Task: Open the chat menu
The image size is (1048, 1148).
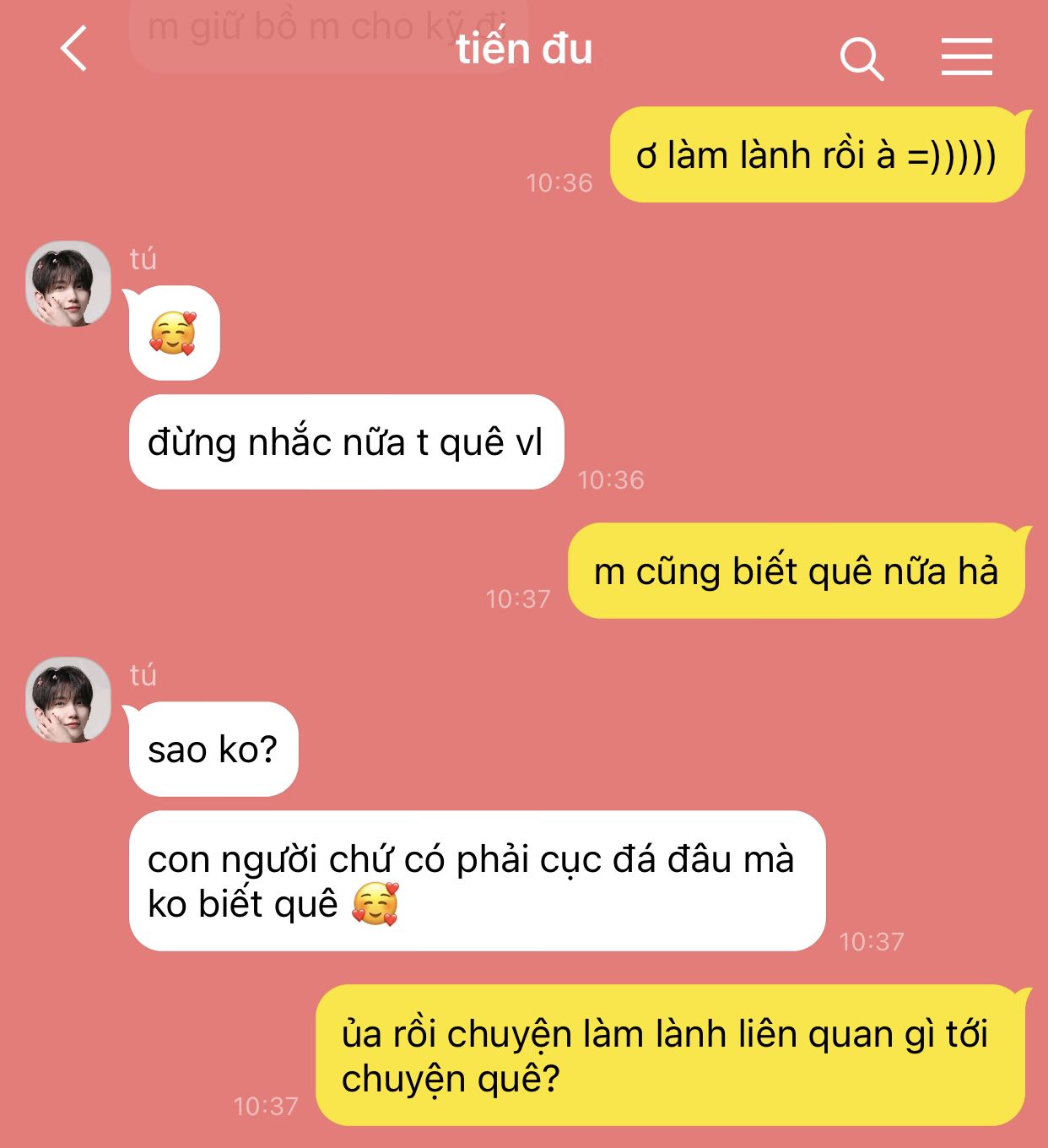Action: [x=966, y=57]
